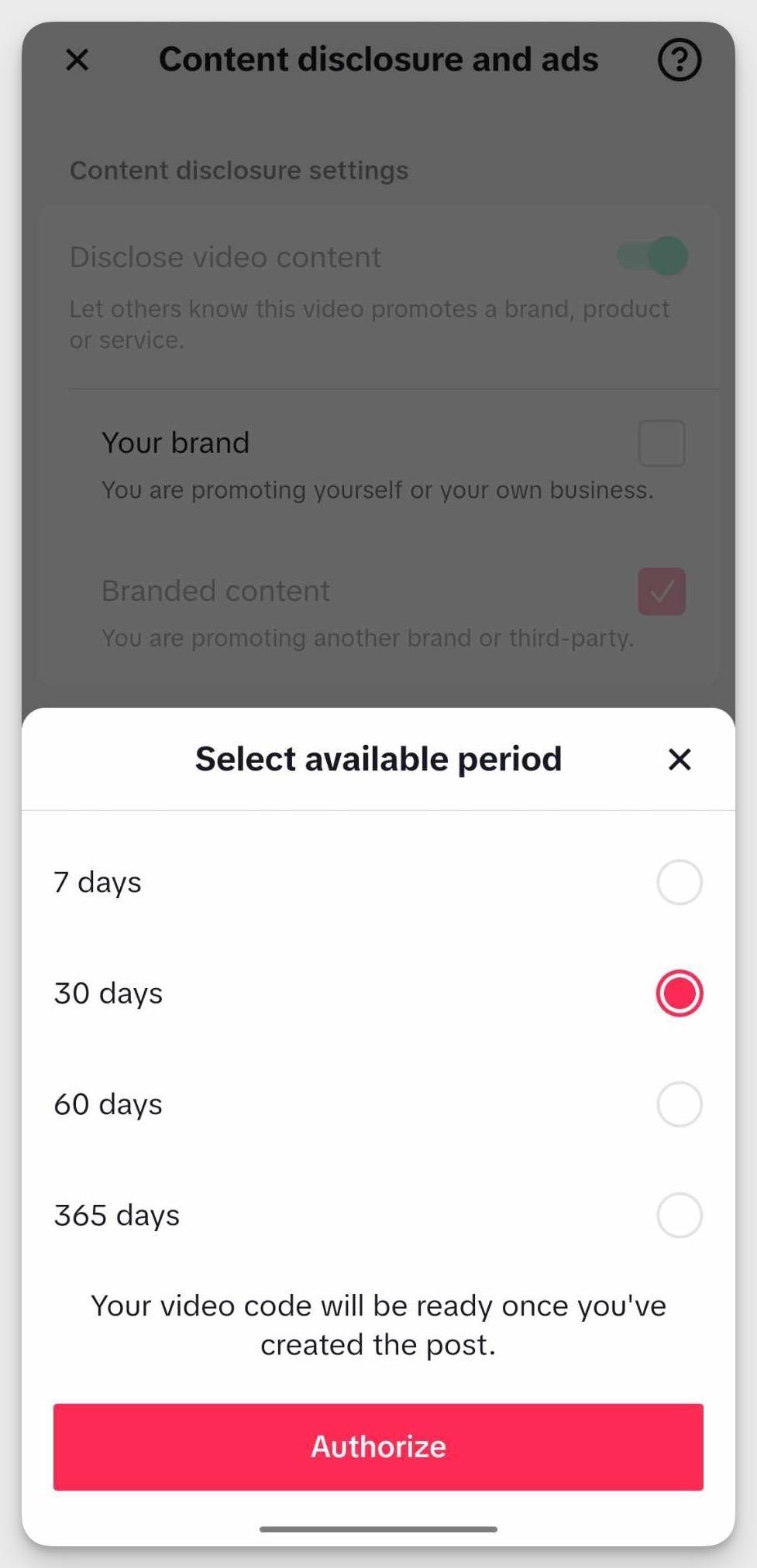Image resolution: width=757 pixels, height=1568 pixels.
Task: Select the 7 days period
Action: pyautogui.click(x=378, y=882)
